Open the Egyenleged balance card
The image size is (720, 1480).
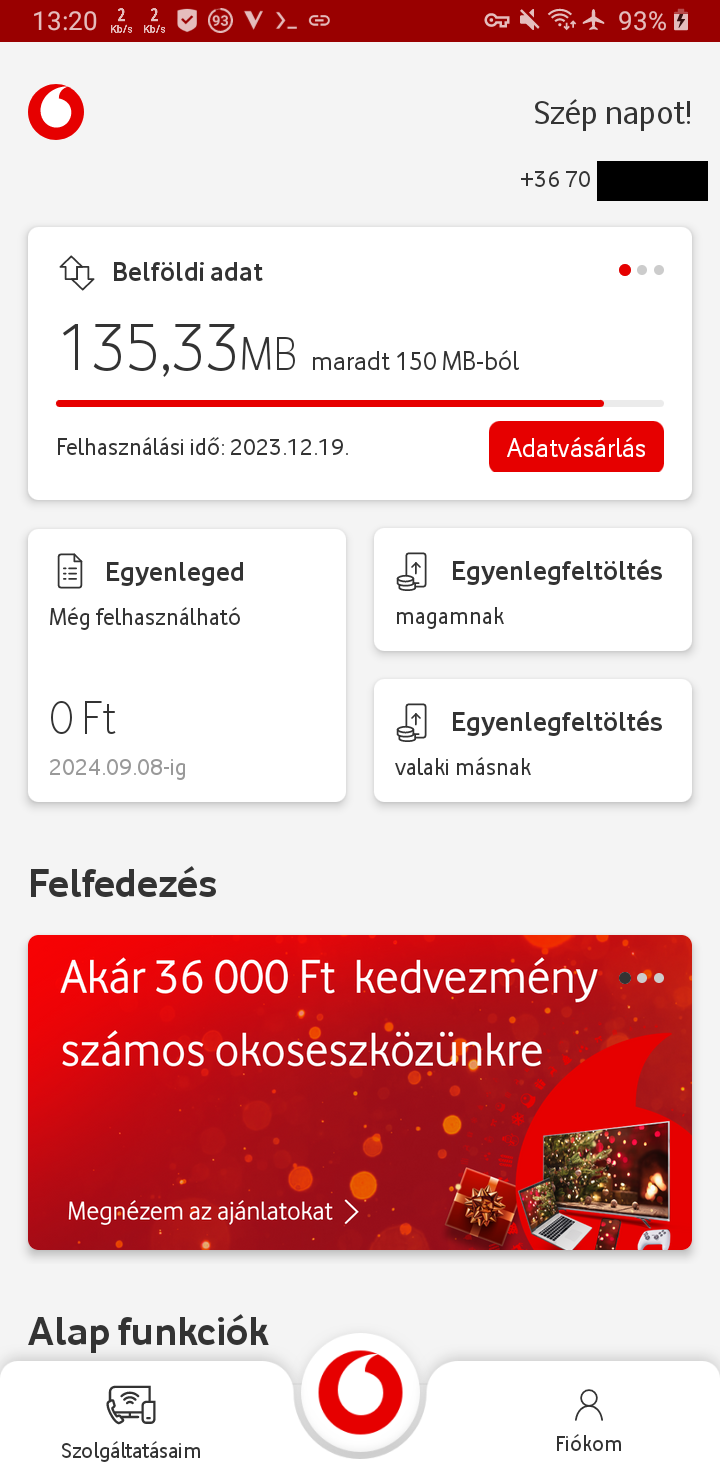point(187,665)
